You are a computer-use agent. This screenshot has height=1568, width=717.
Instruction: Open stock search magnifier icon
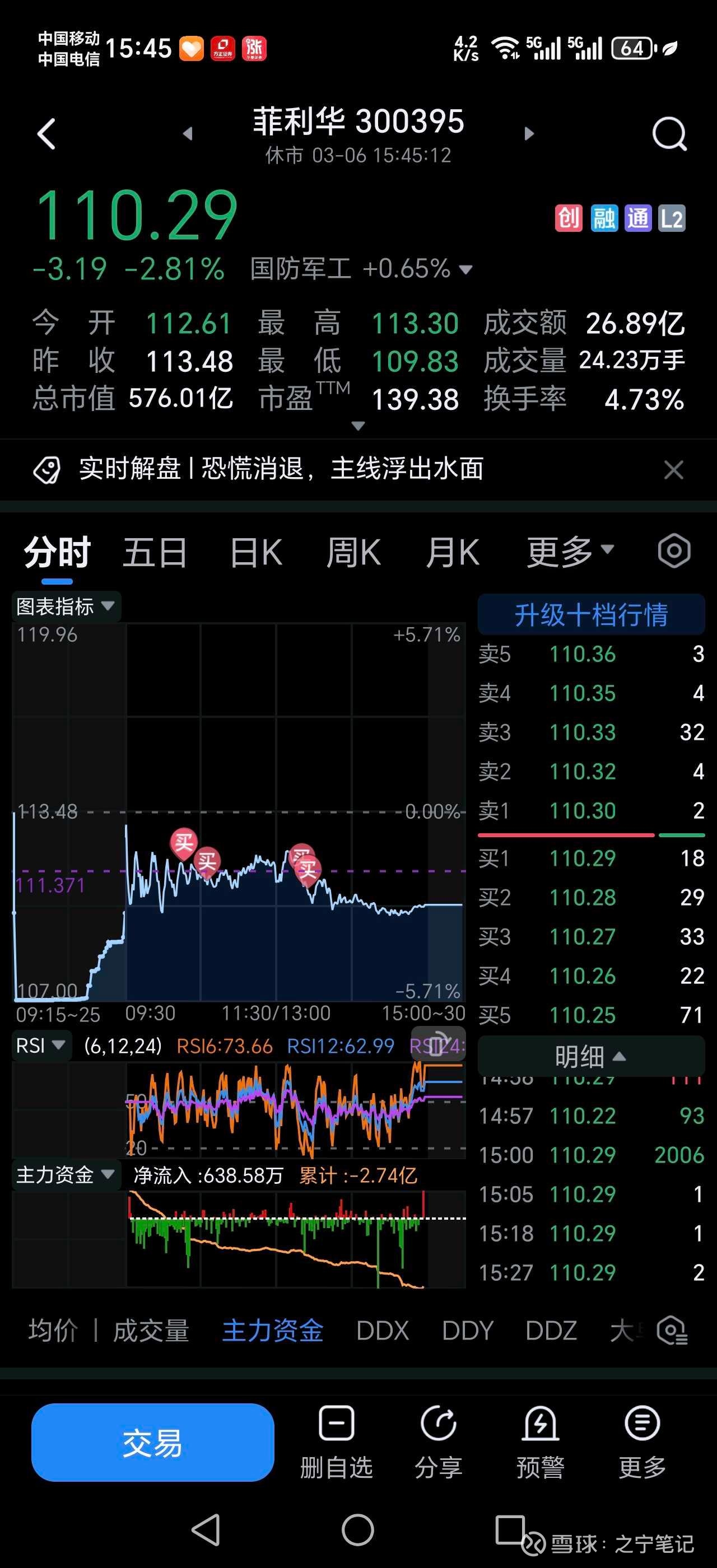tap(669, 134)
